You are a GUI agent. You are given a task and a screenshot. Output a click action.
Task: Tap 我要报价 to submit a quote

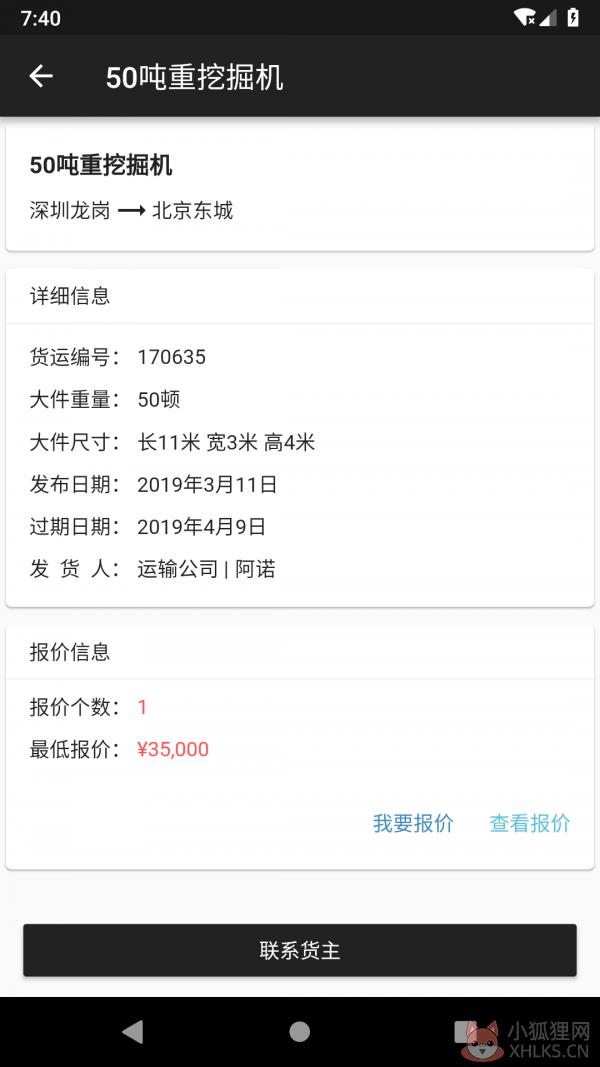413,823
